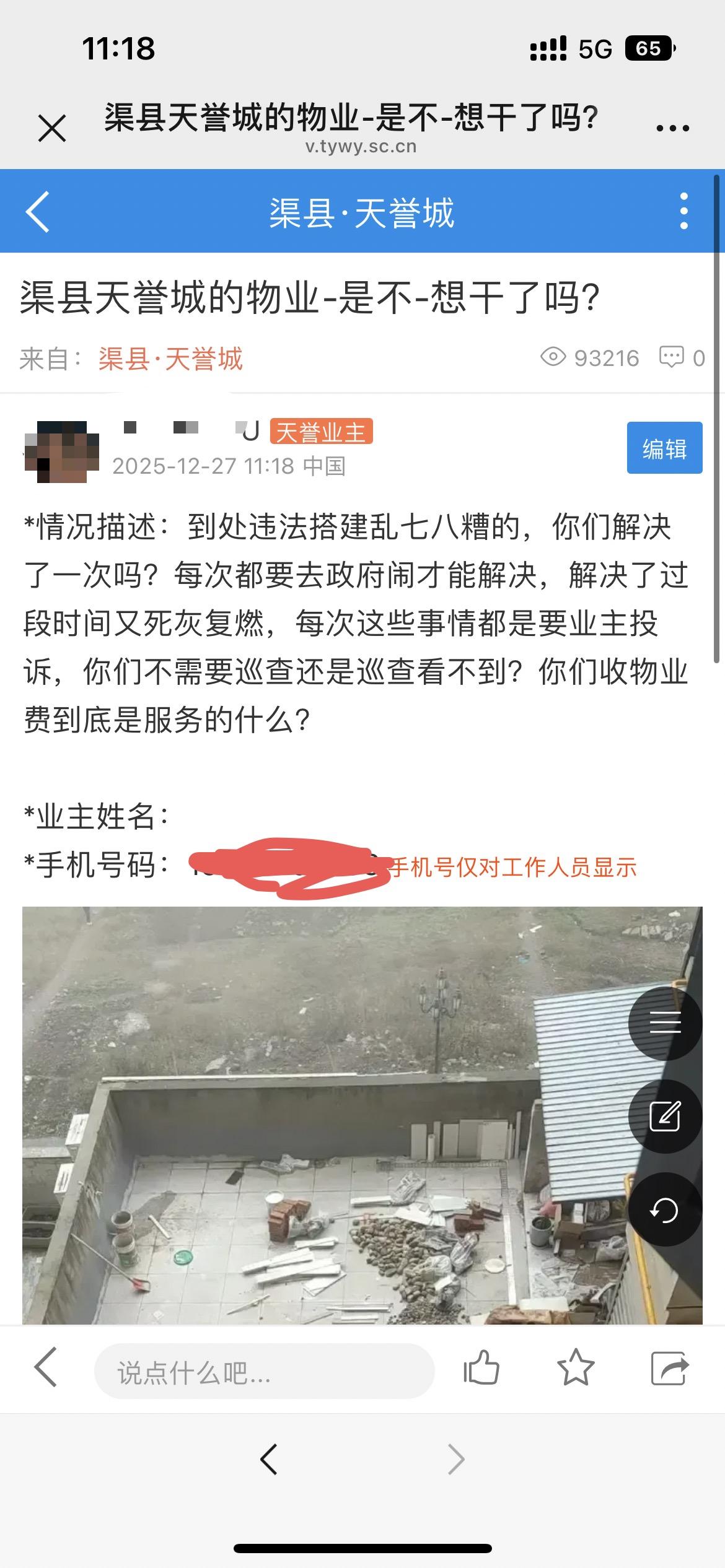Screen dimensions: 725x1568
Task: Tap the 编辑 button to edit post
Action: [x=664, y=448]
